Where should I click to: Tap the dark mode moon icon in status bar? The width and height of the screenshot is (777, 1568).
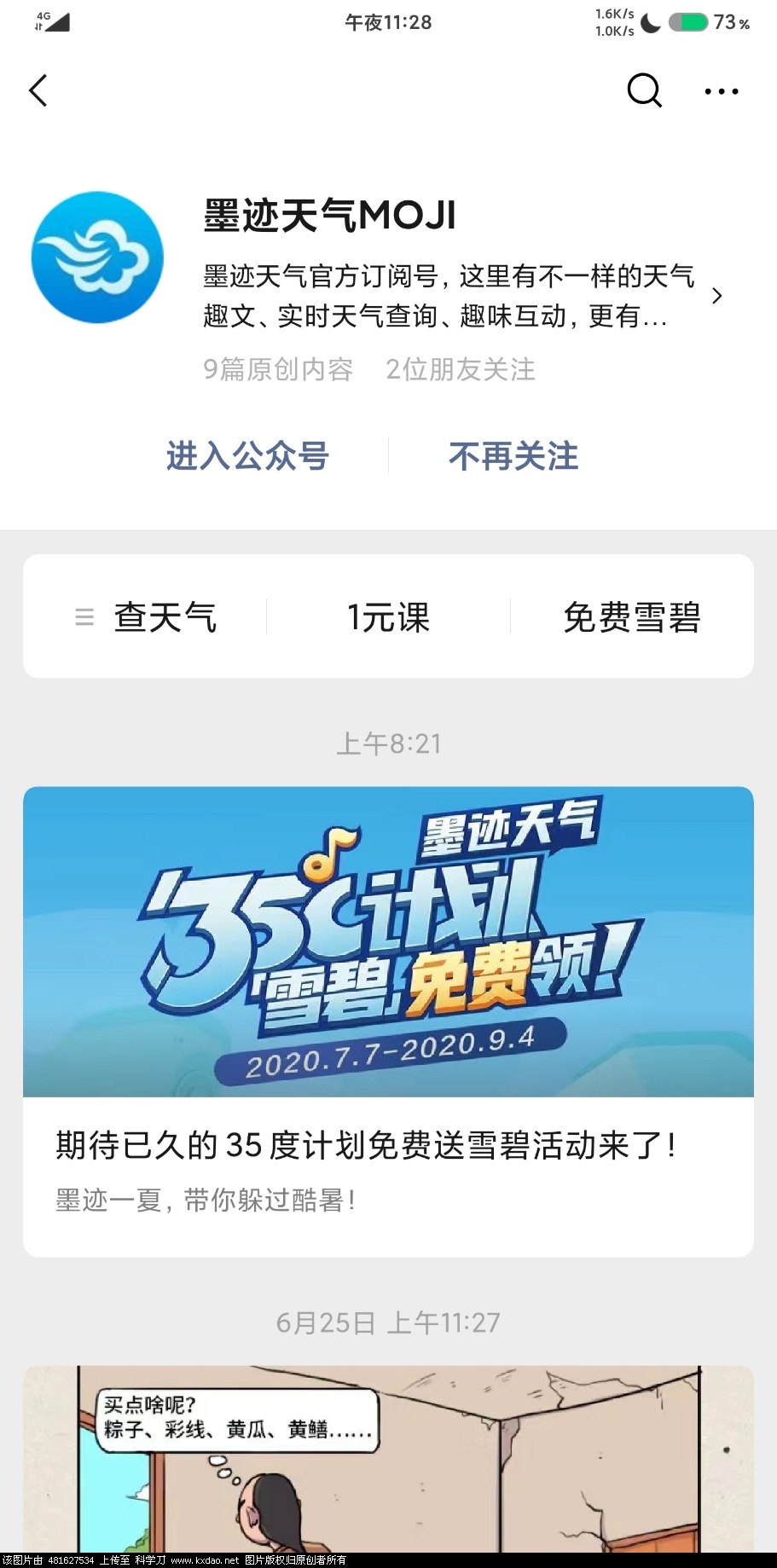pos(649,22)
